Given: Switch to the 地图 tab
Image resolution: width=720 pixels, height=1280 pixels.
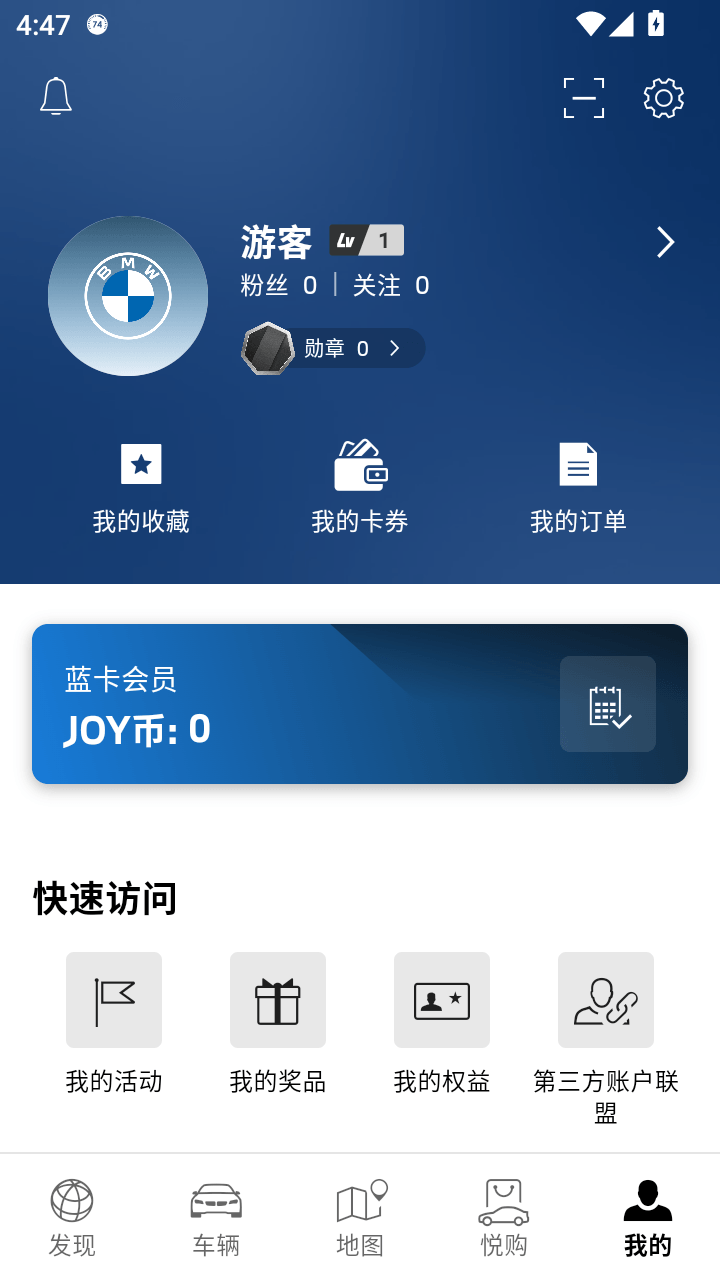Looking at the screenshot, I should [x=360, y=1218].
